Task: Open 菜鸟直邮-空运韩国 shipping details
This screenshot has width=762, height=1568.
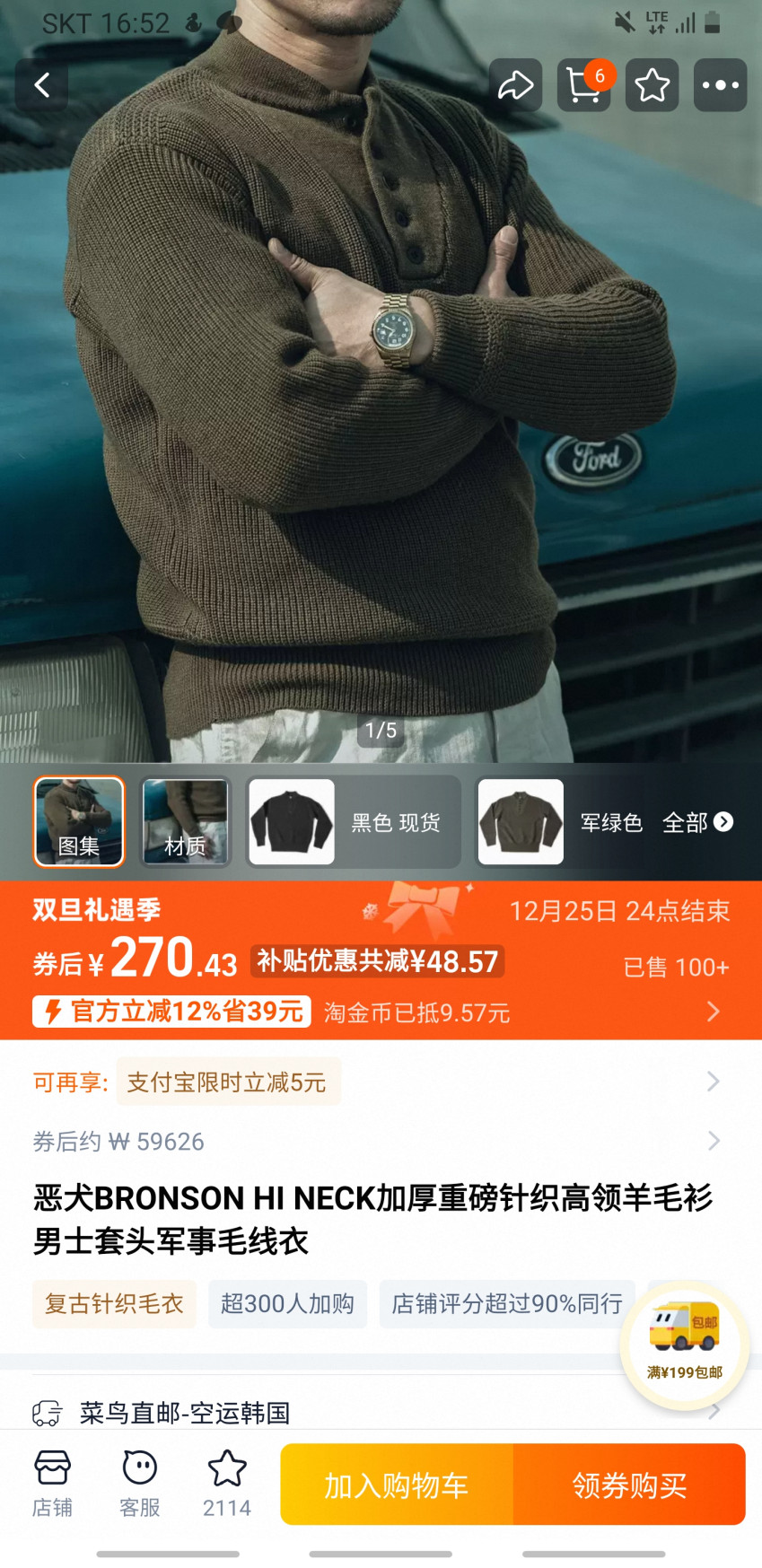Action: coord(381,1412)
